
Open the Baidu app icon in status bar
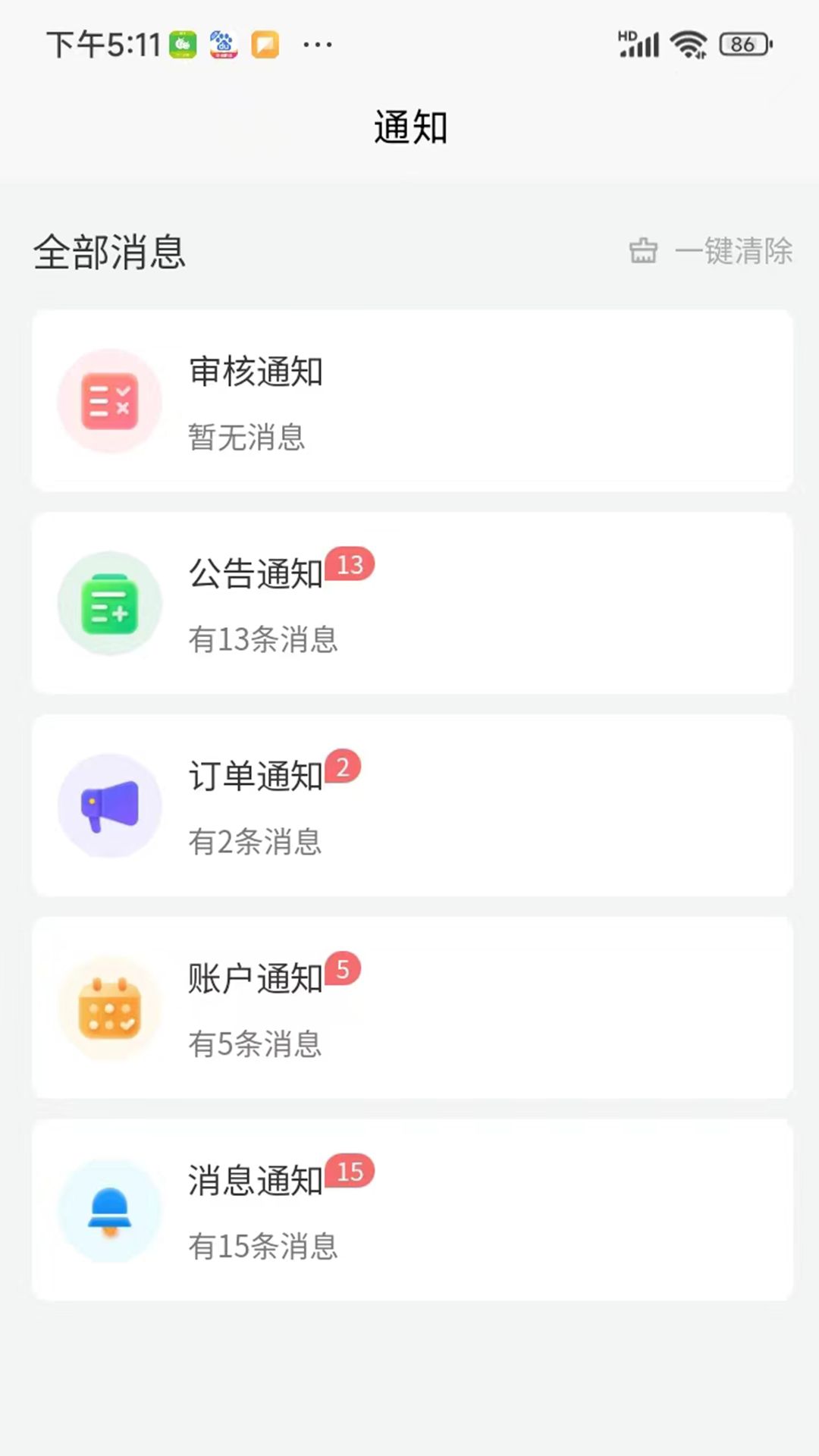click(x=223, y=43)
